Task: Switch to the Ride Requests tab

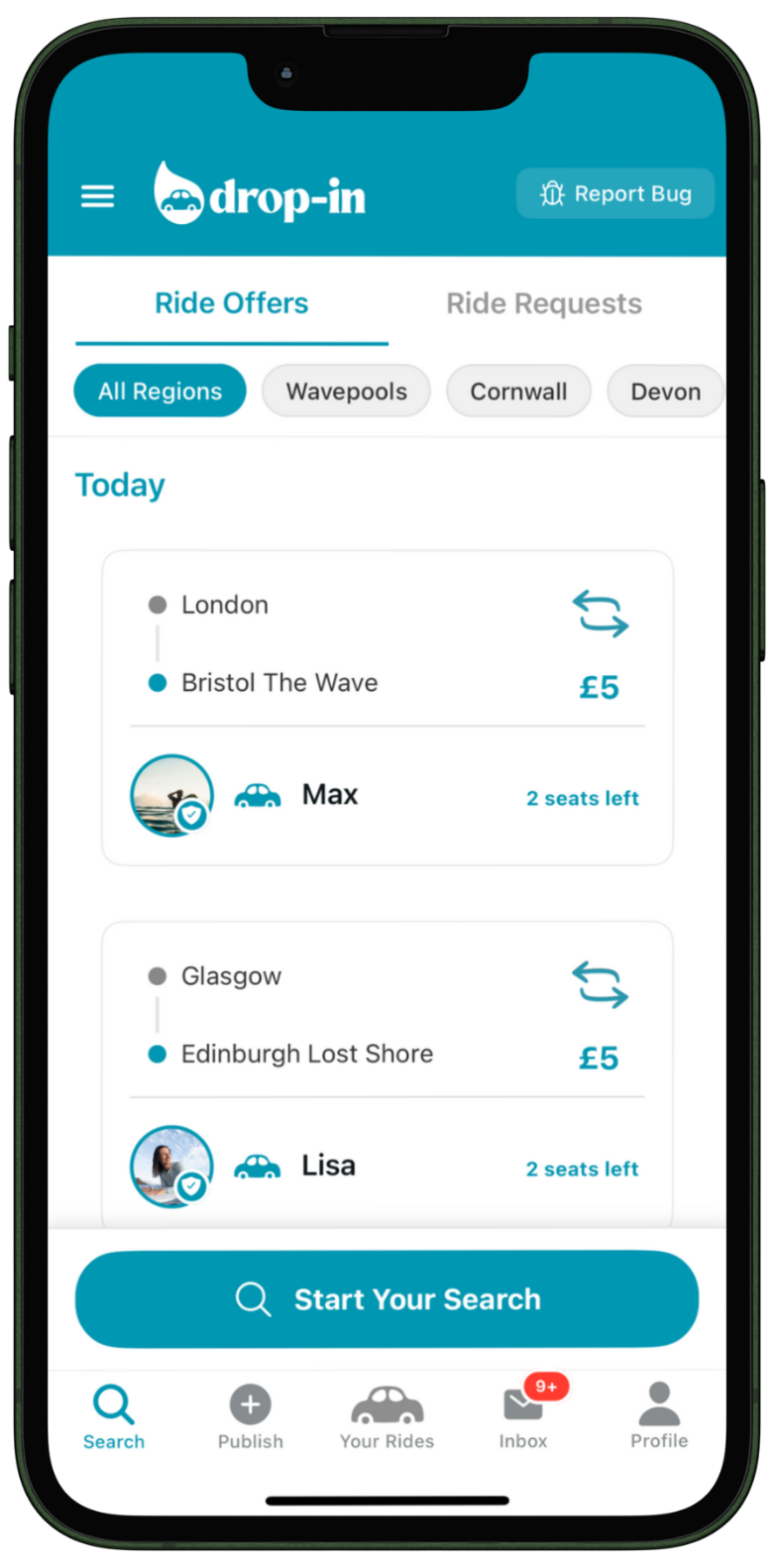Action: click(543, 303)
